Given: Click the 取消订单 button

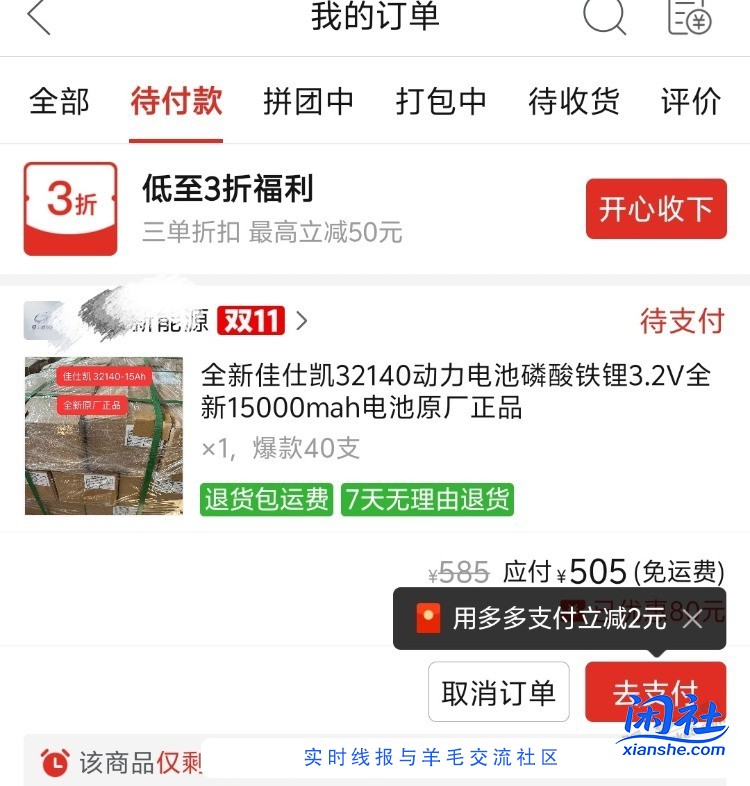Looking at the screenshot, I should point(498,691).
